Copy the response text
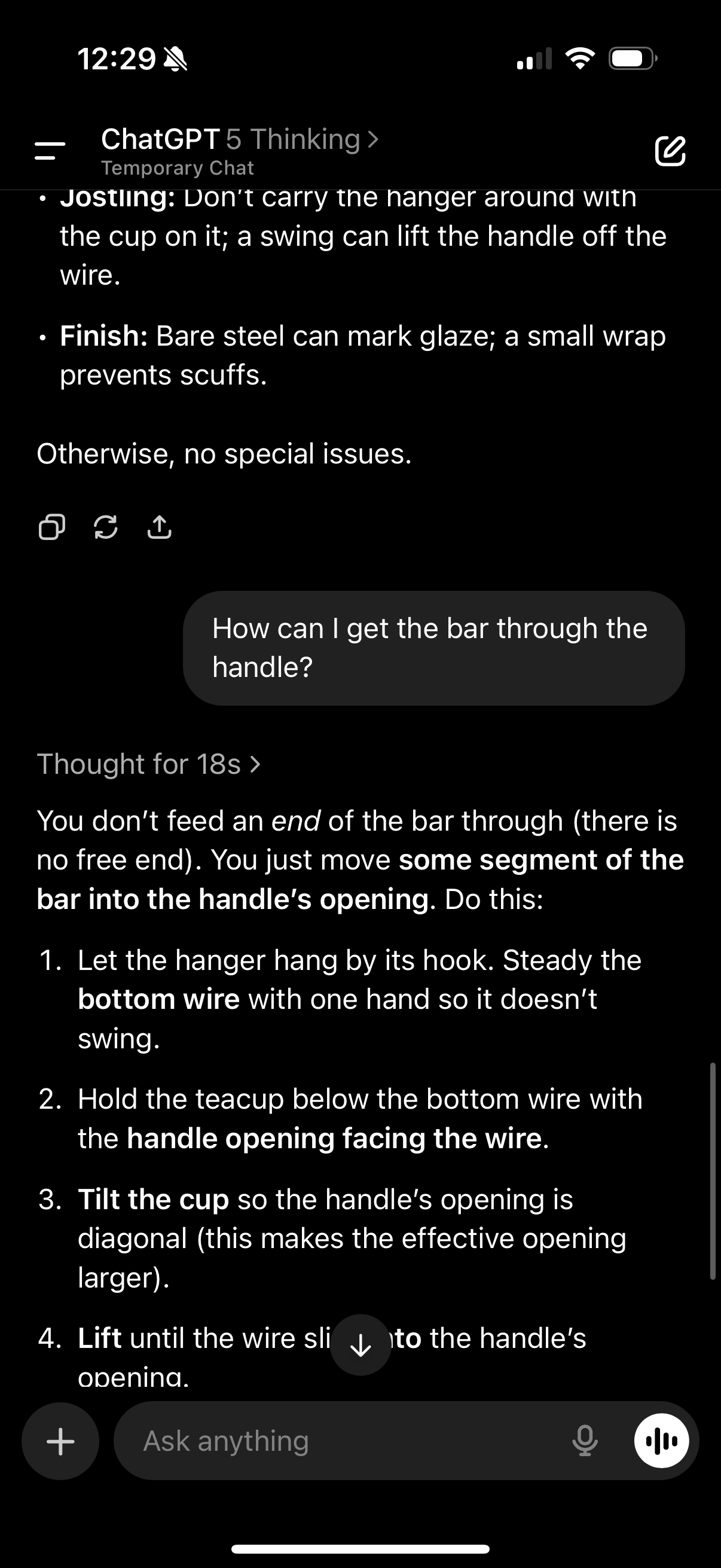The height and width of the screenshot is (1568, 721). coord(52,527)
